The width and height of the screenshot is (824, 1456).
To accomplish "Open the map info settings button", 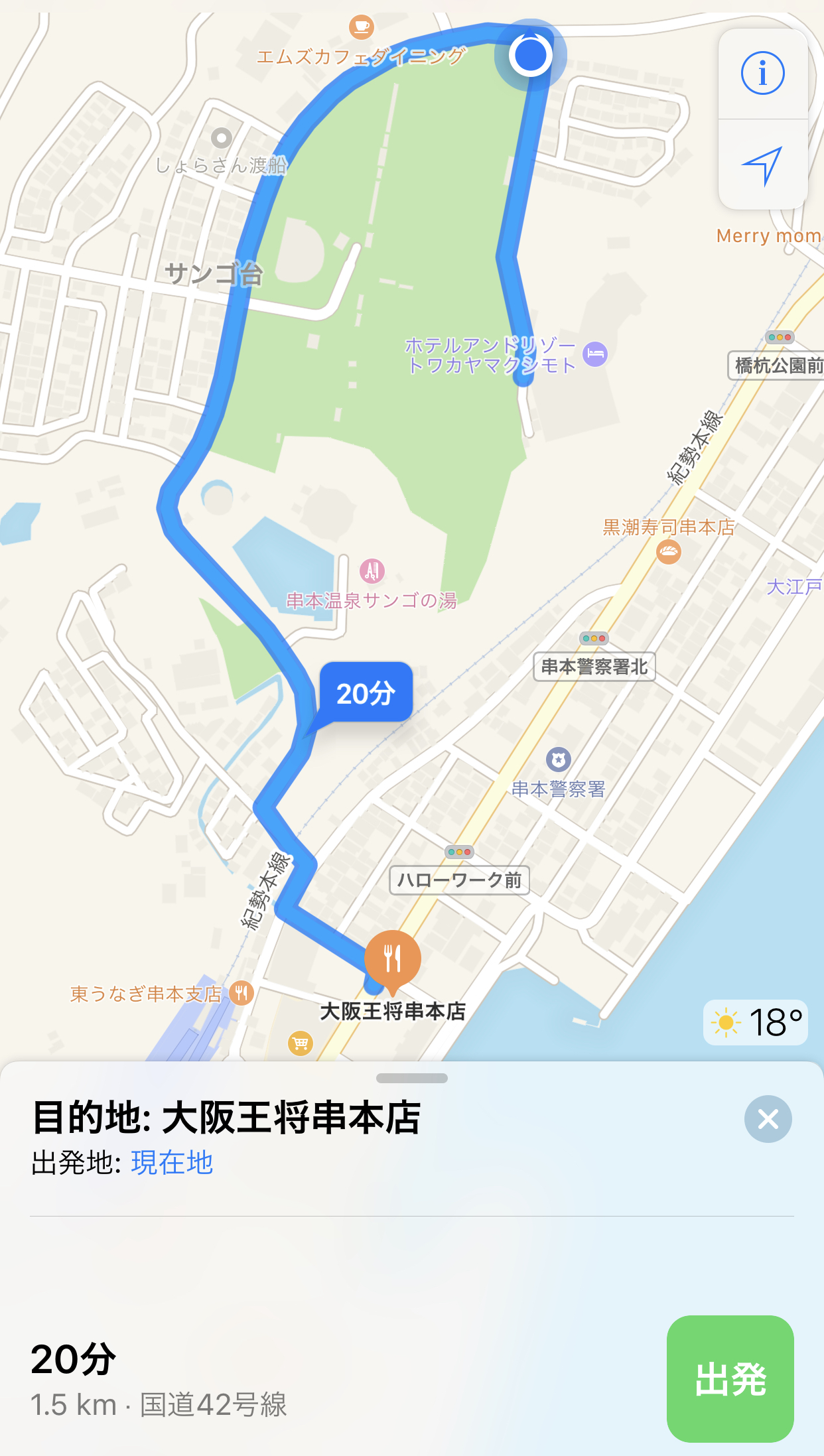I will (763, 73).
